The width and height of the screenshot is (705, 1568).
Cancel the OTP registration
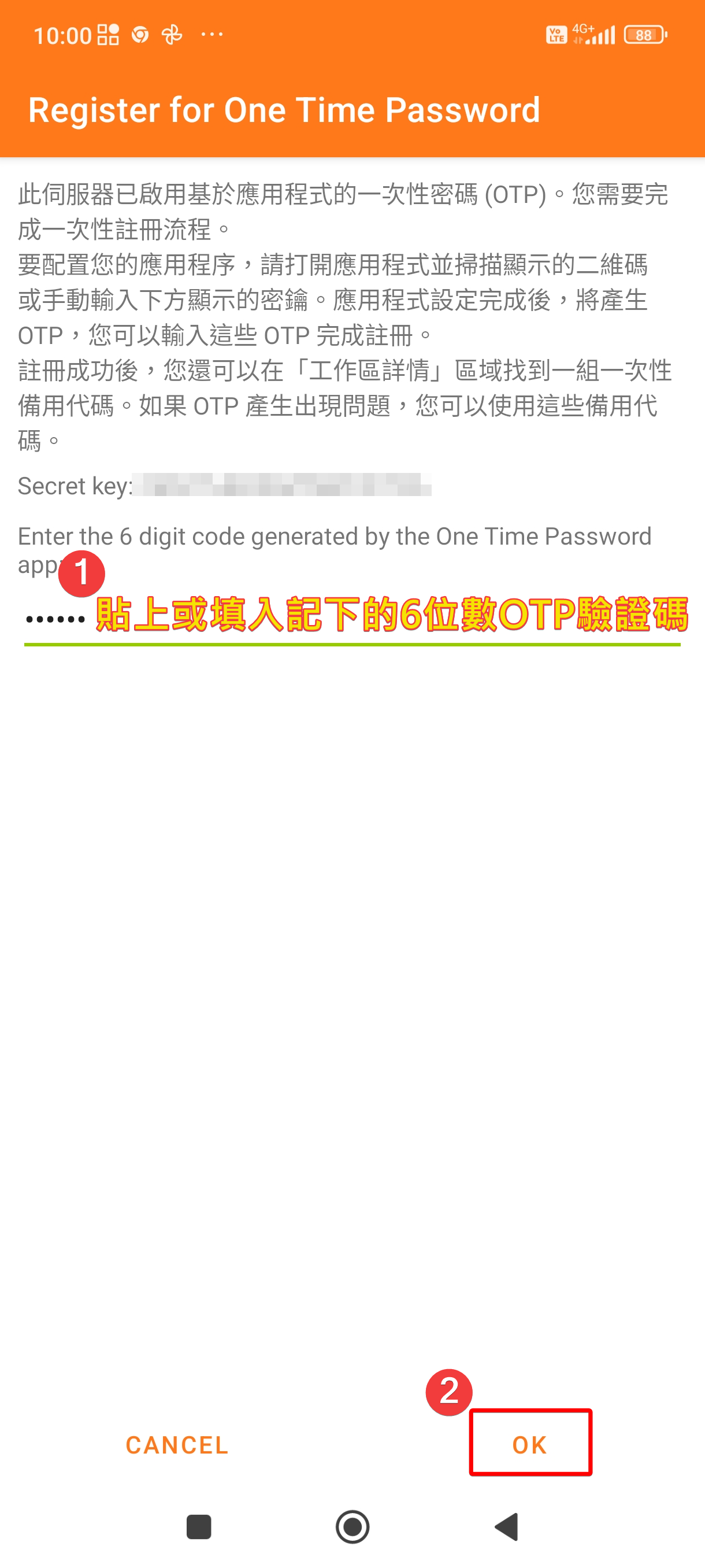pos(177,1444)
